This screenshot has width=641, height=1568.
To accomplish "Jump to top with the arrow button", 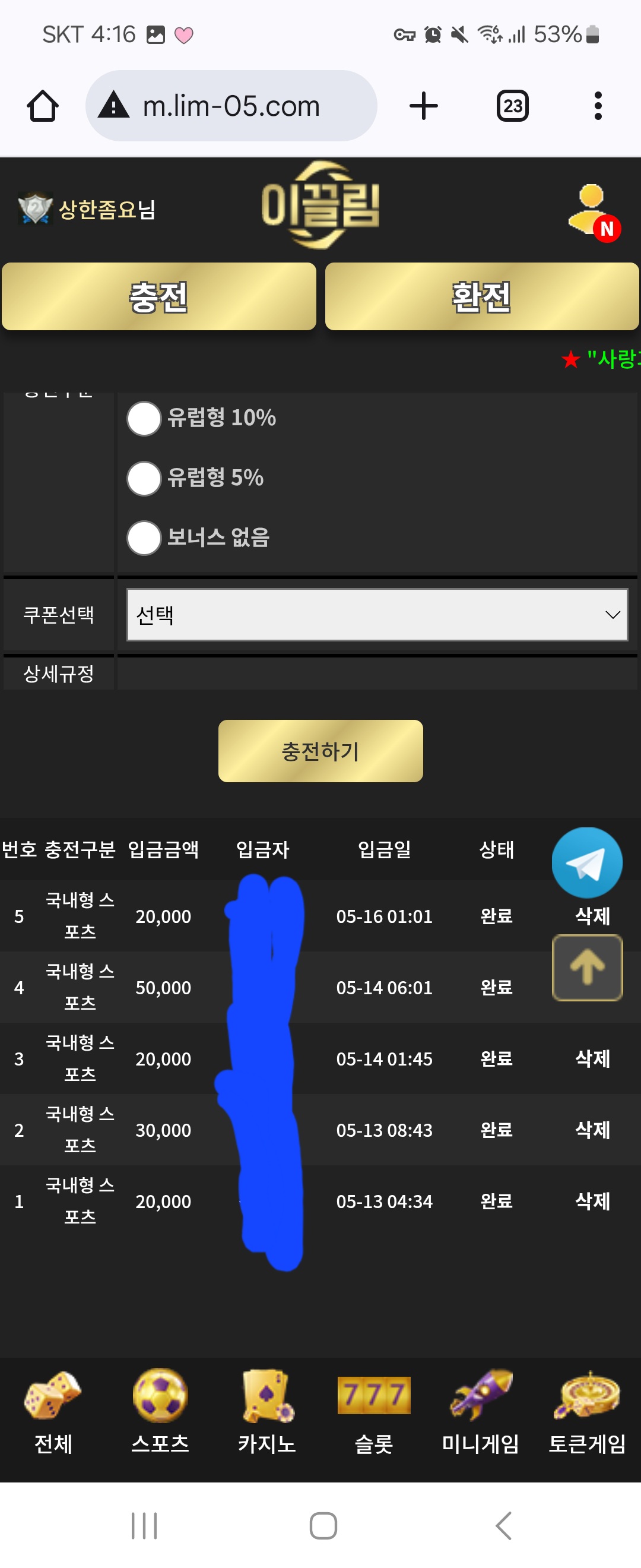I will click(x=587, y=967).
